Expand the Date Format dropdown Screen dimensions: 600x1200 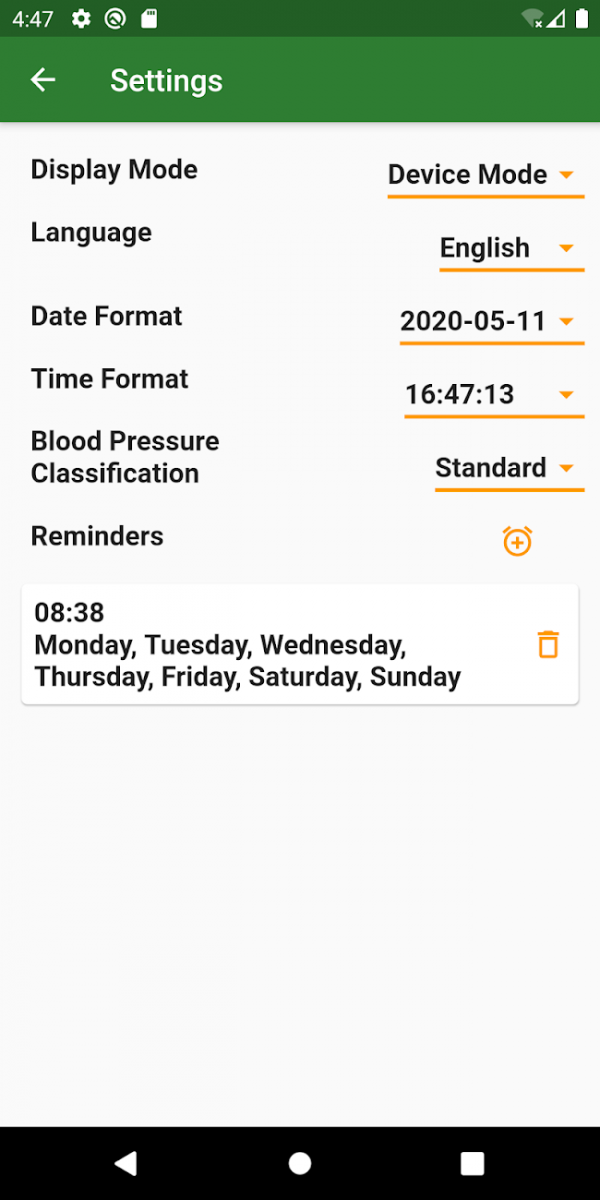(x=490, y=321)
